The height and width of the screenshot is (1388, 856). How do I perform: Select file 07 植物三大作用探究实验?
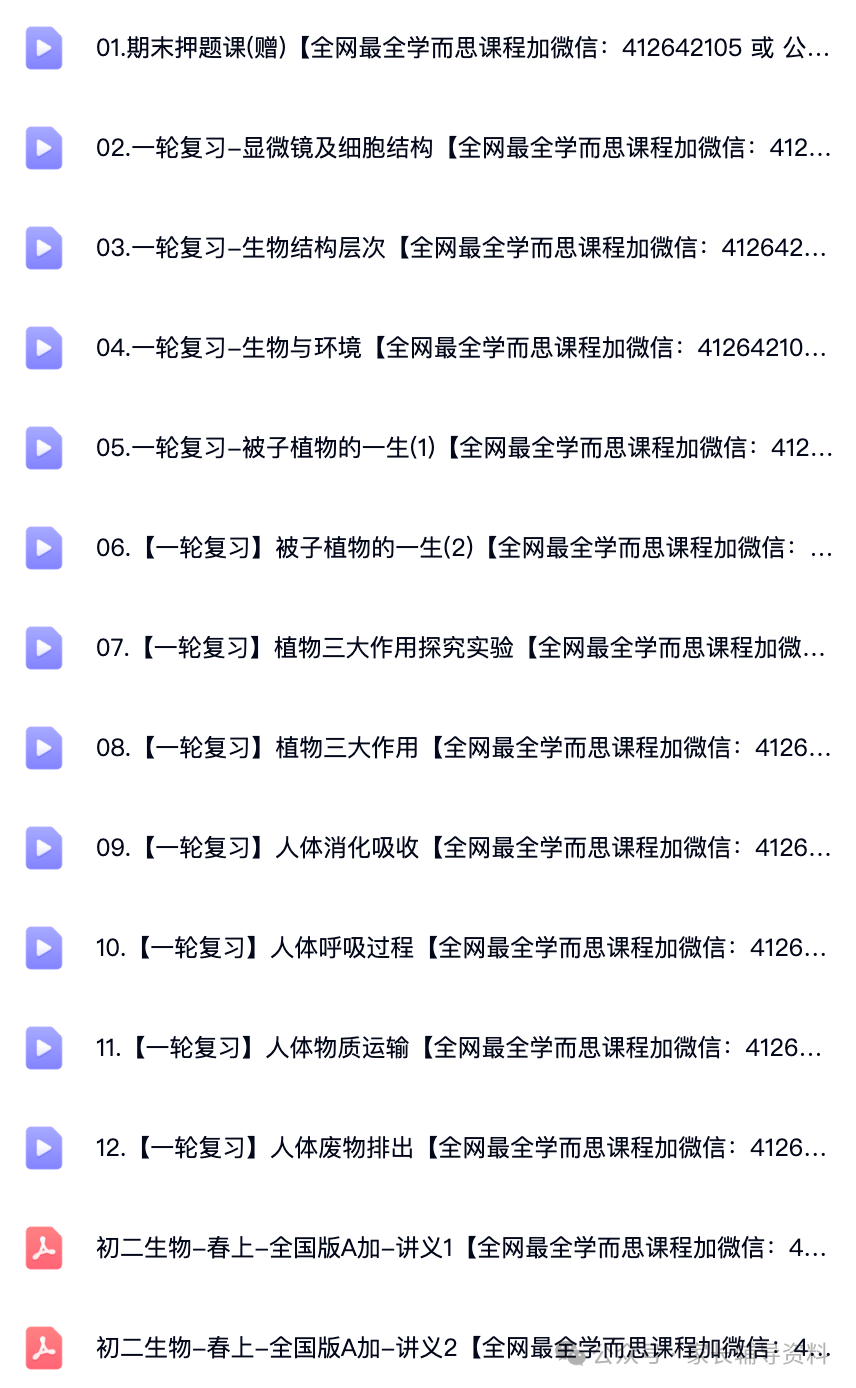pos(428,648)
